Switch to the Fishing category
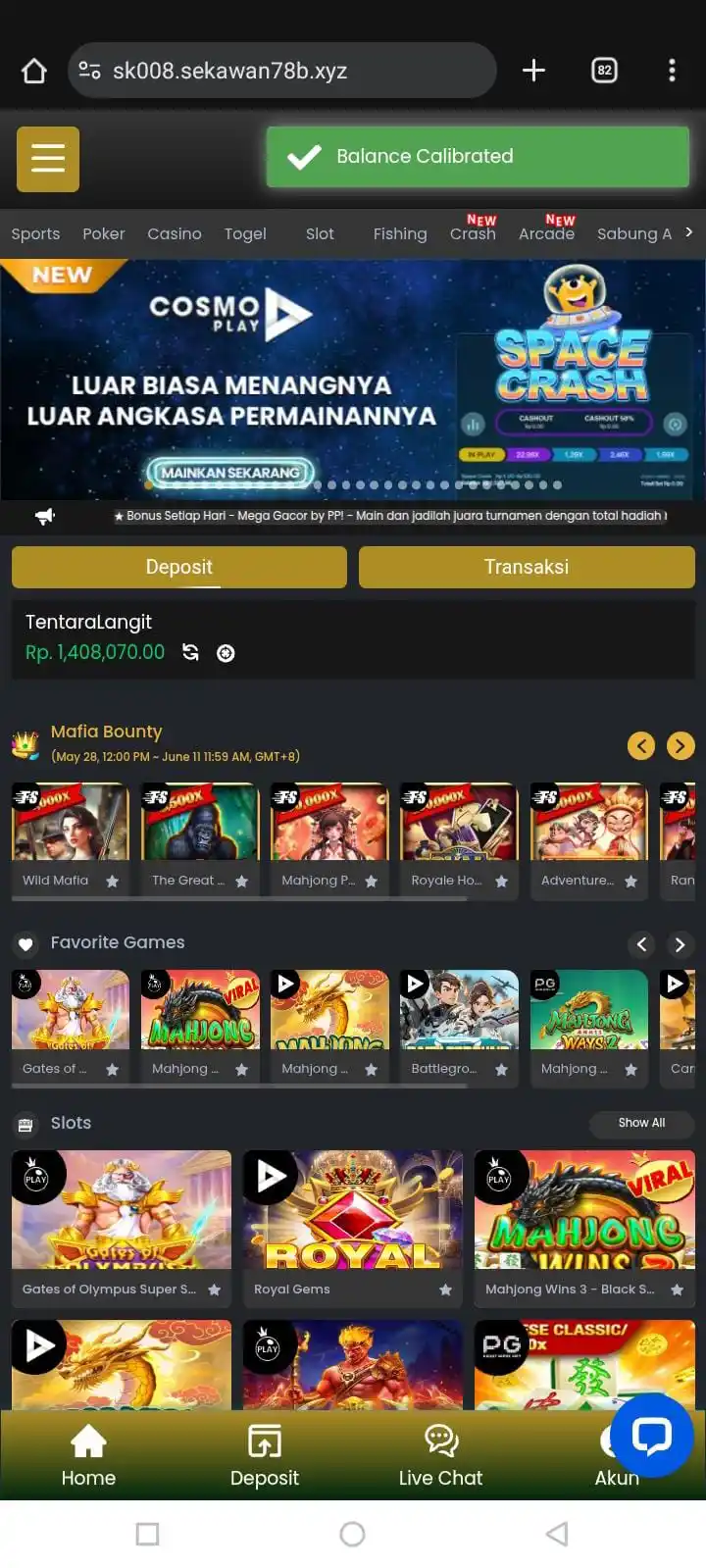 [400, 234]
